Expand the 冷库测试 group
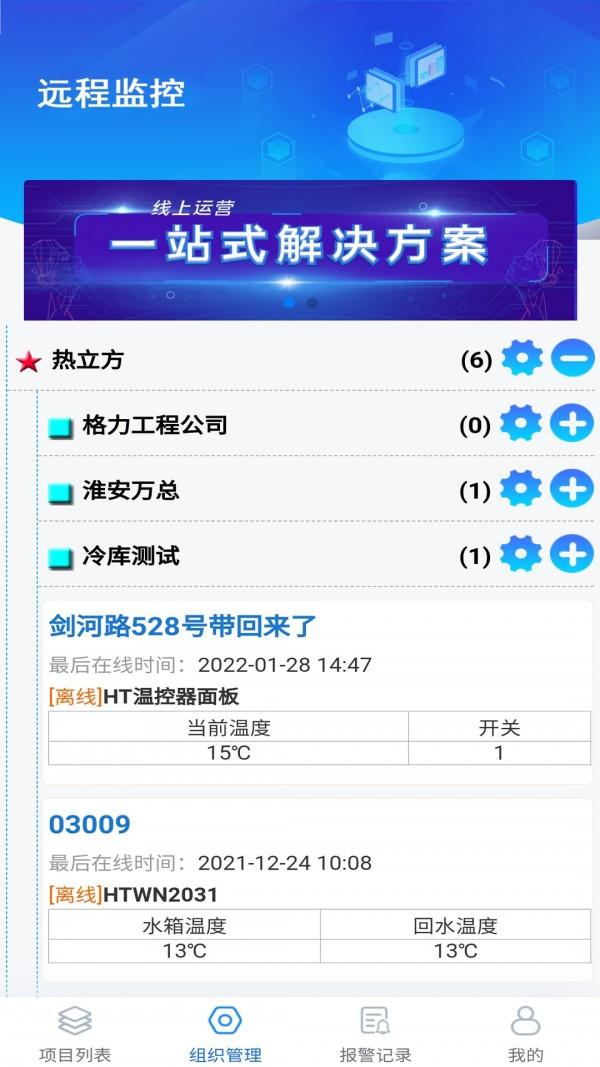Viewport: 600px width, 1067px height. [x=572, y=554]
